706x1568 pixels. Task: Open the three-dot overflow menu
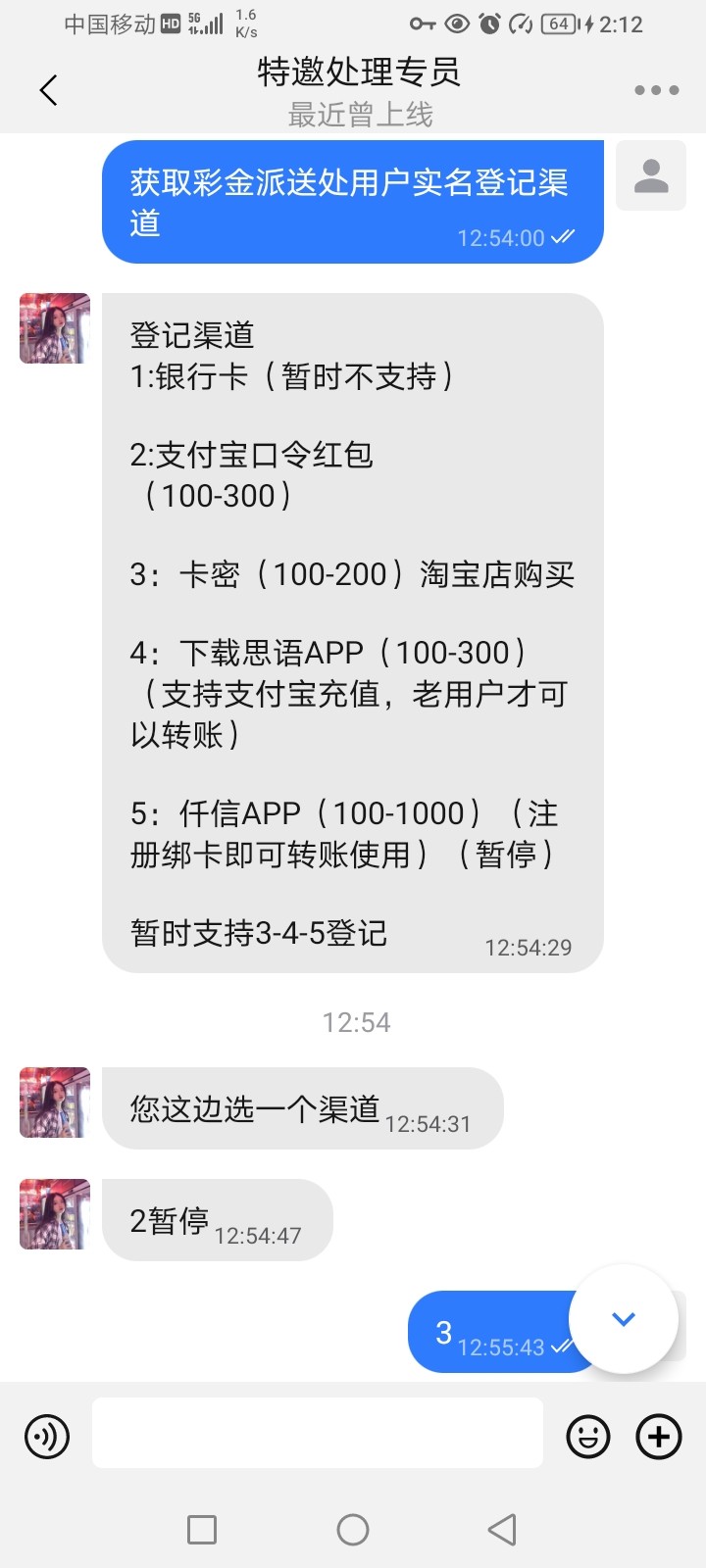pyautogui.click(x=656, y=90)
